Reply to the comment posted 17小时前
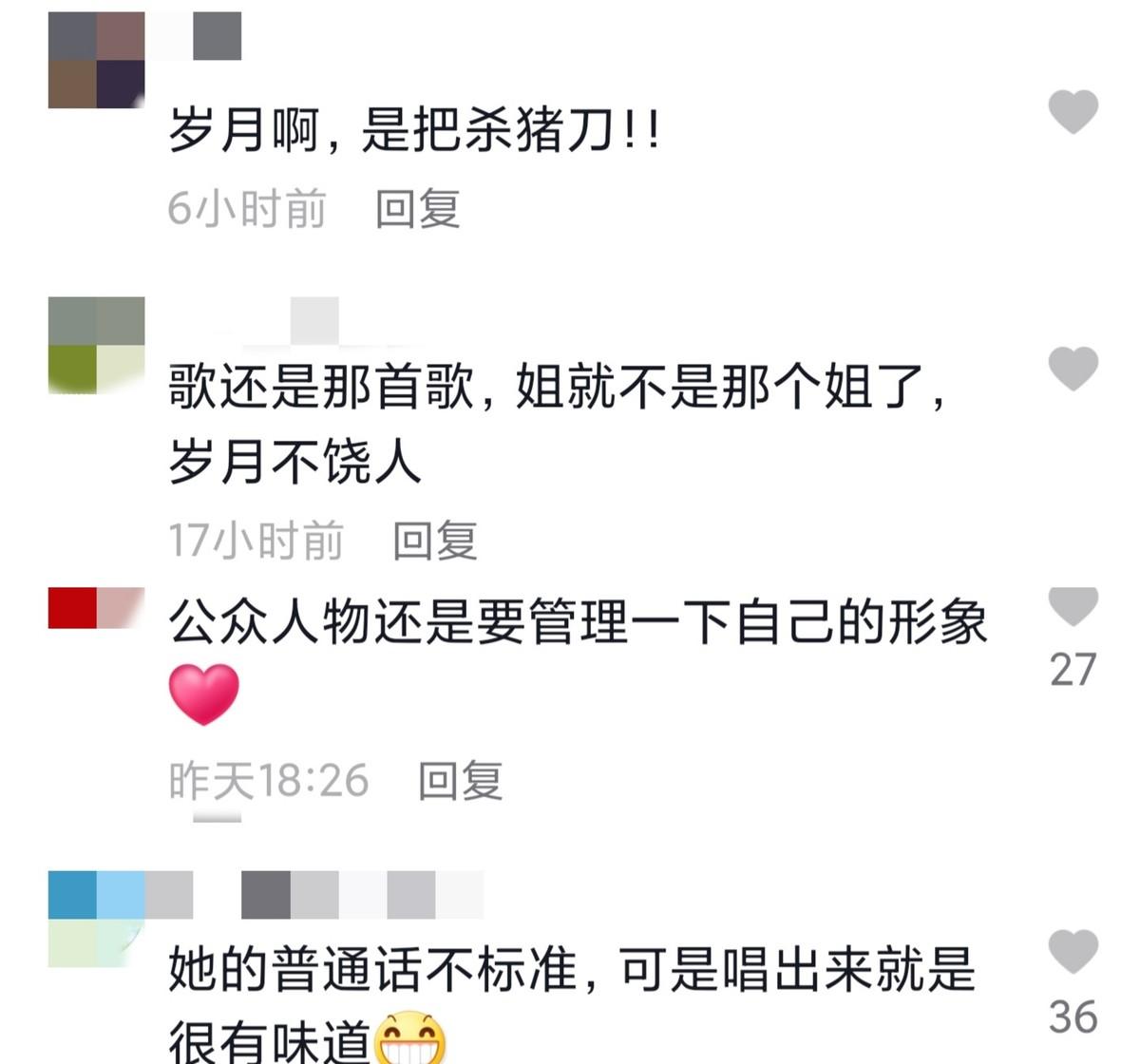This screenshot has width=1140, height=1064. pos(434,541)
